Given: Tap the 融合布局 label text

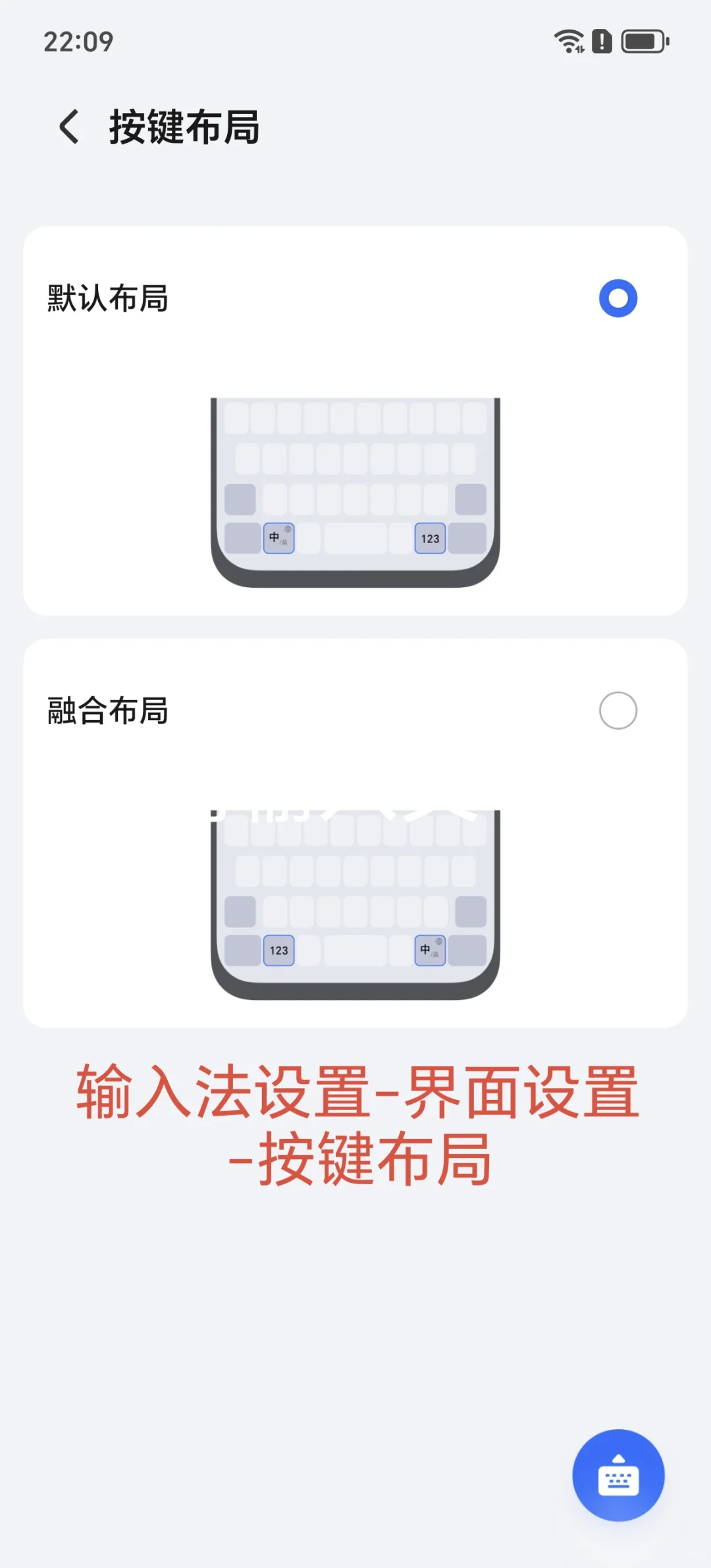Looking at the screenshot, I should 107,710.
